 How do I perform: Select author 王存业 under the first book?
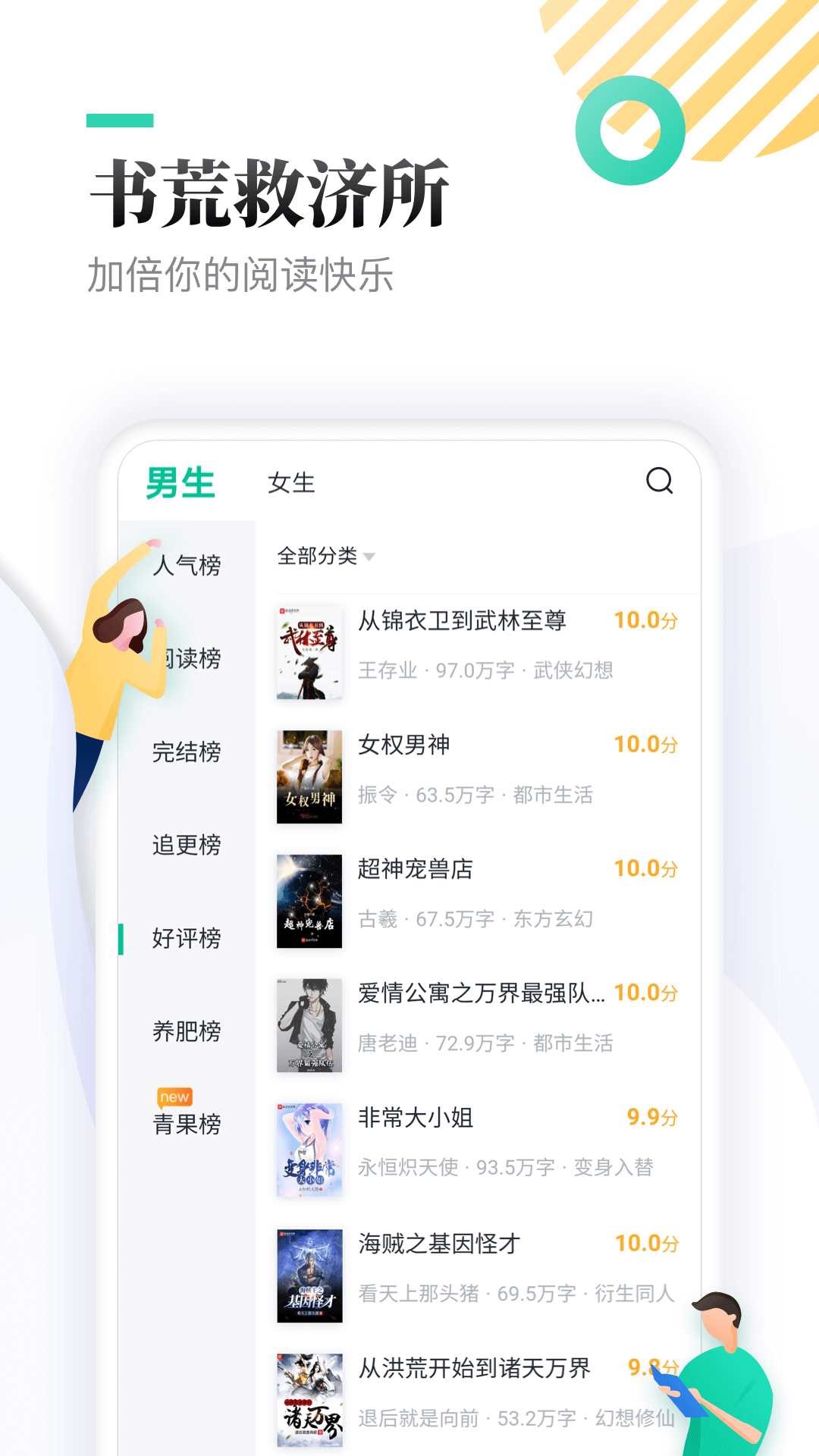point(387,670)
